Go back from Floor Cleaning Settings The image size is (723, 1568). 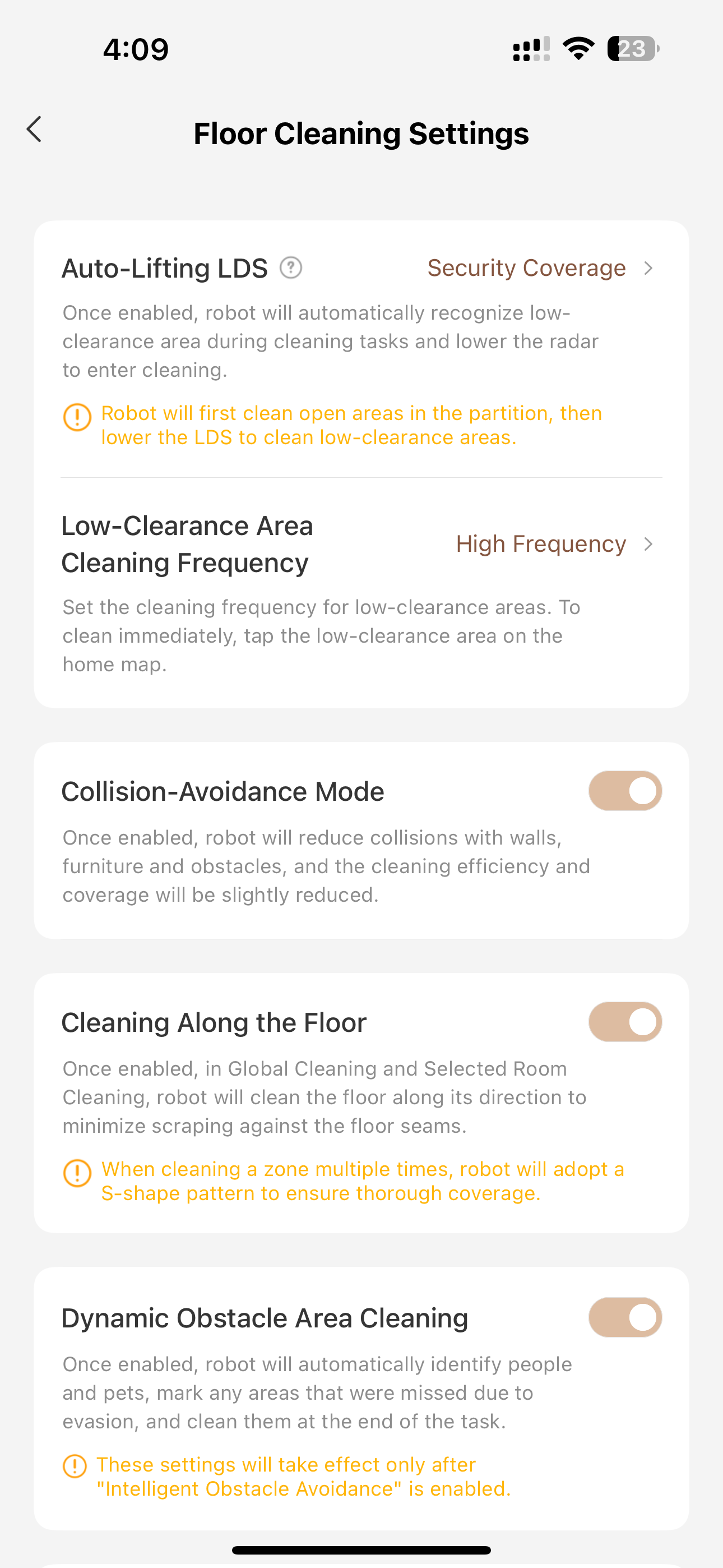coord(35,130)
